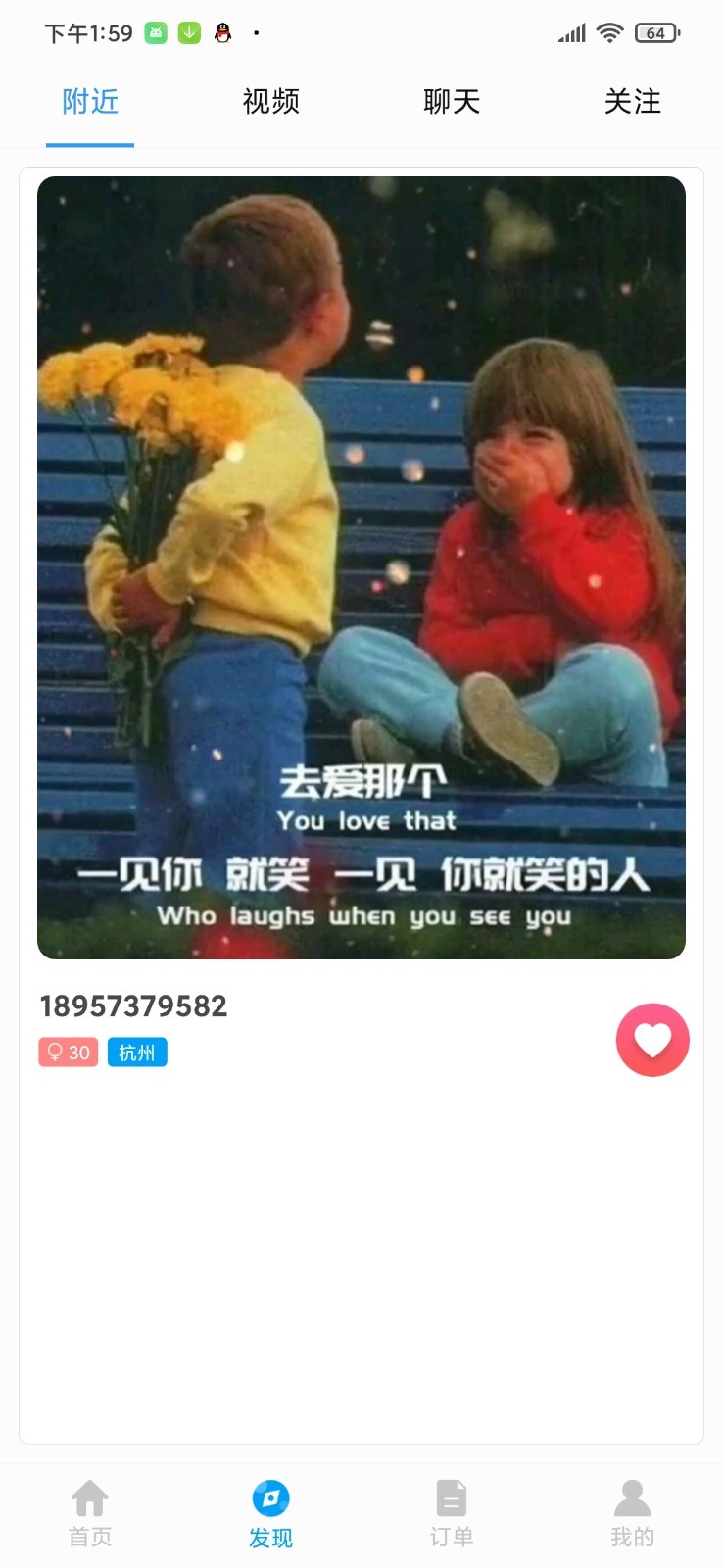Screen dimensions: 723x1568
Task: Open the 聊天 tab
Action: pyautogui.click(x=452, y=102)
